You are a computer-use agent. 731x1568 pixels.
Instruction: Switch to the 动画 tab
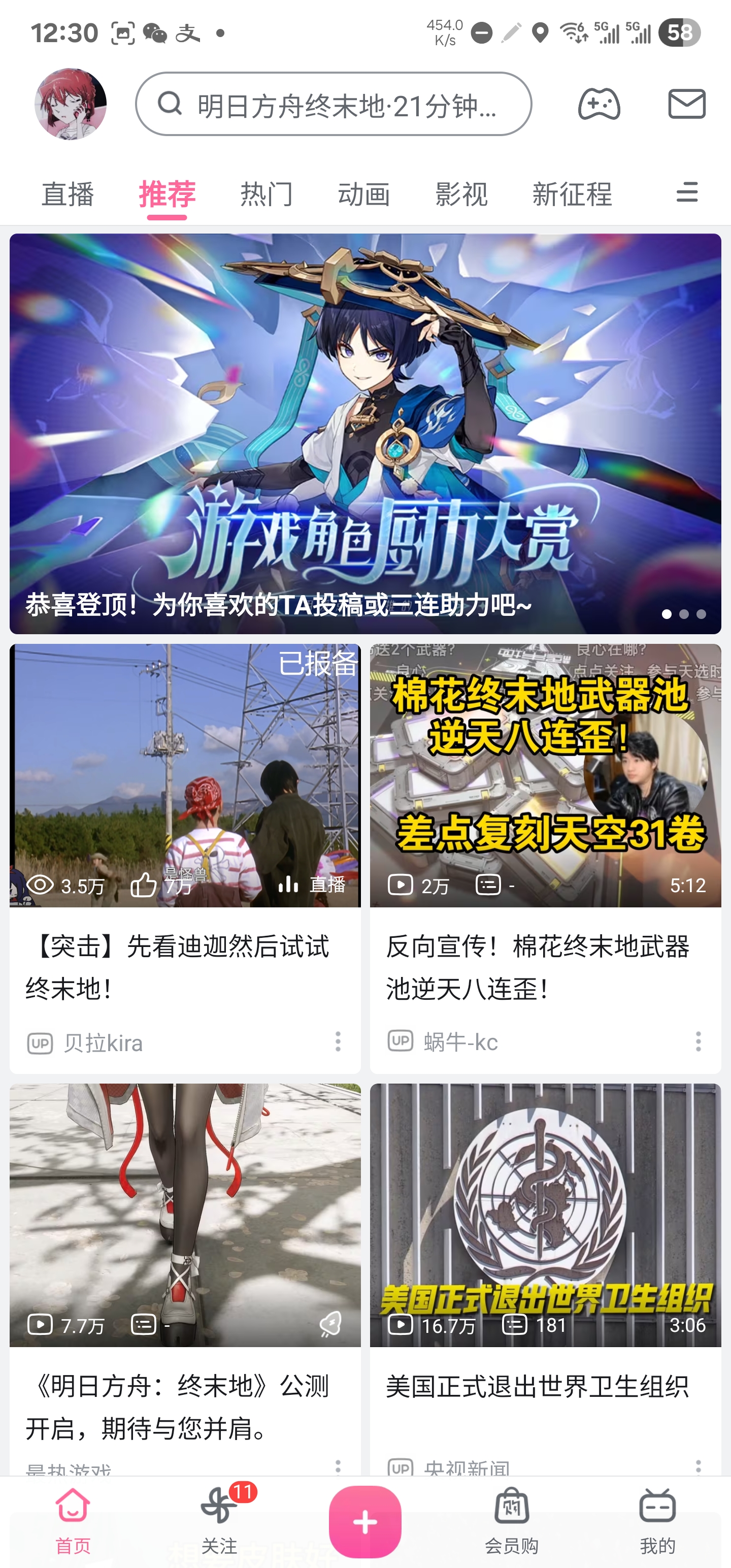364,194
